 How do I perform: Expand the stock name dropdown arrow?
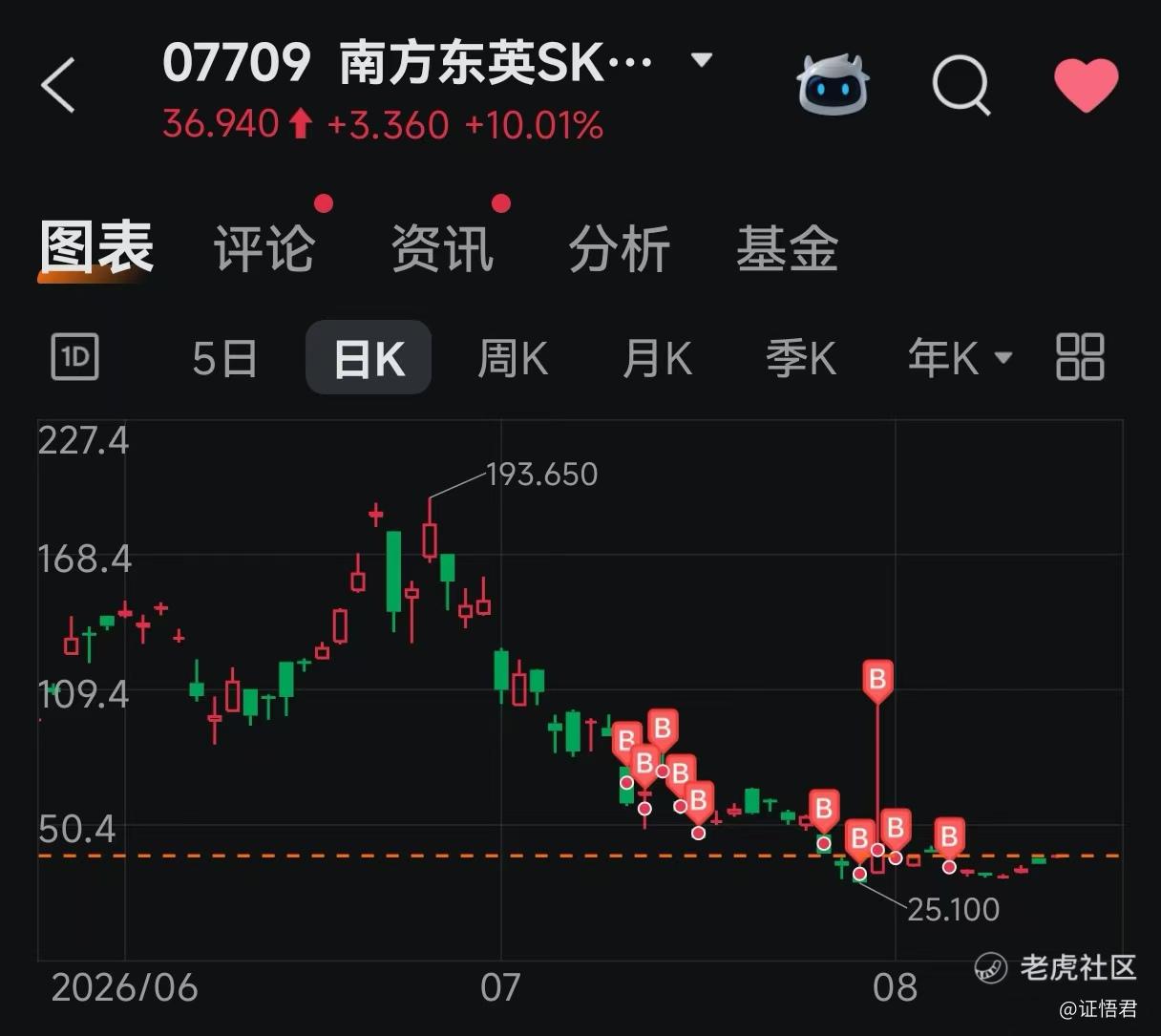(702, 60)
